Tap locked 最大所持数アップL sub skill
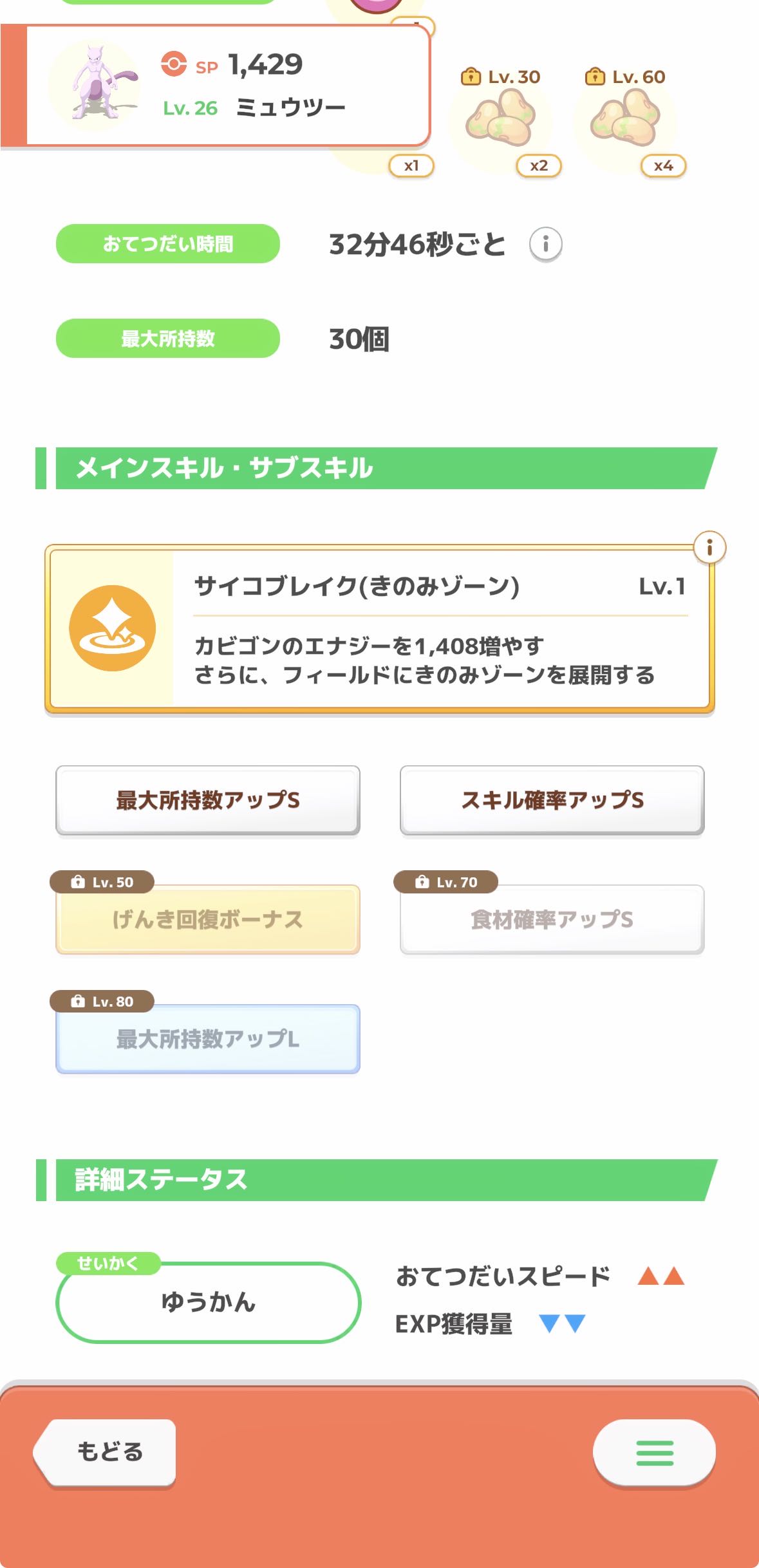Screen dimensions: 759x1568 pos(207,1038)
